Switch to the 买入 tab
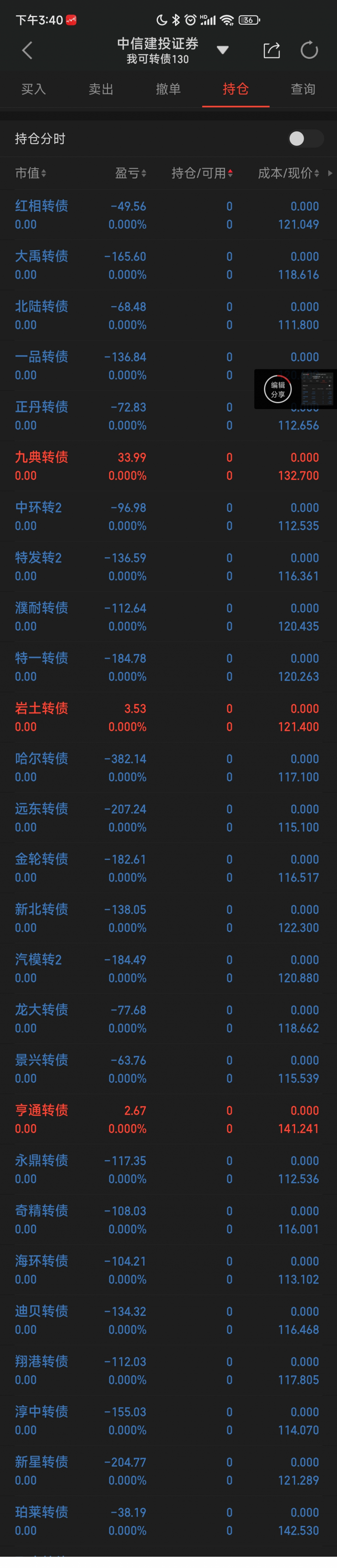The height and width of the screenshot is (1568, 337). [x=34, y=90]
